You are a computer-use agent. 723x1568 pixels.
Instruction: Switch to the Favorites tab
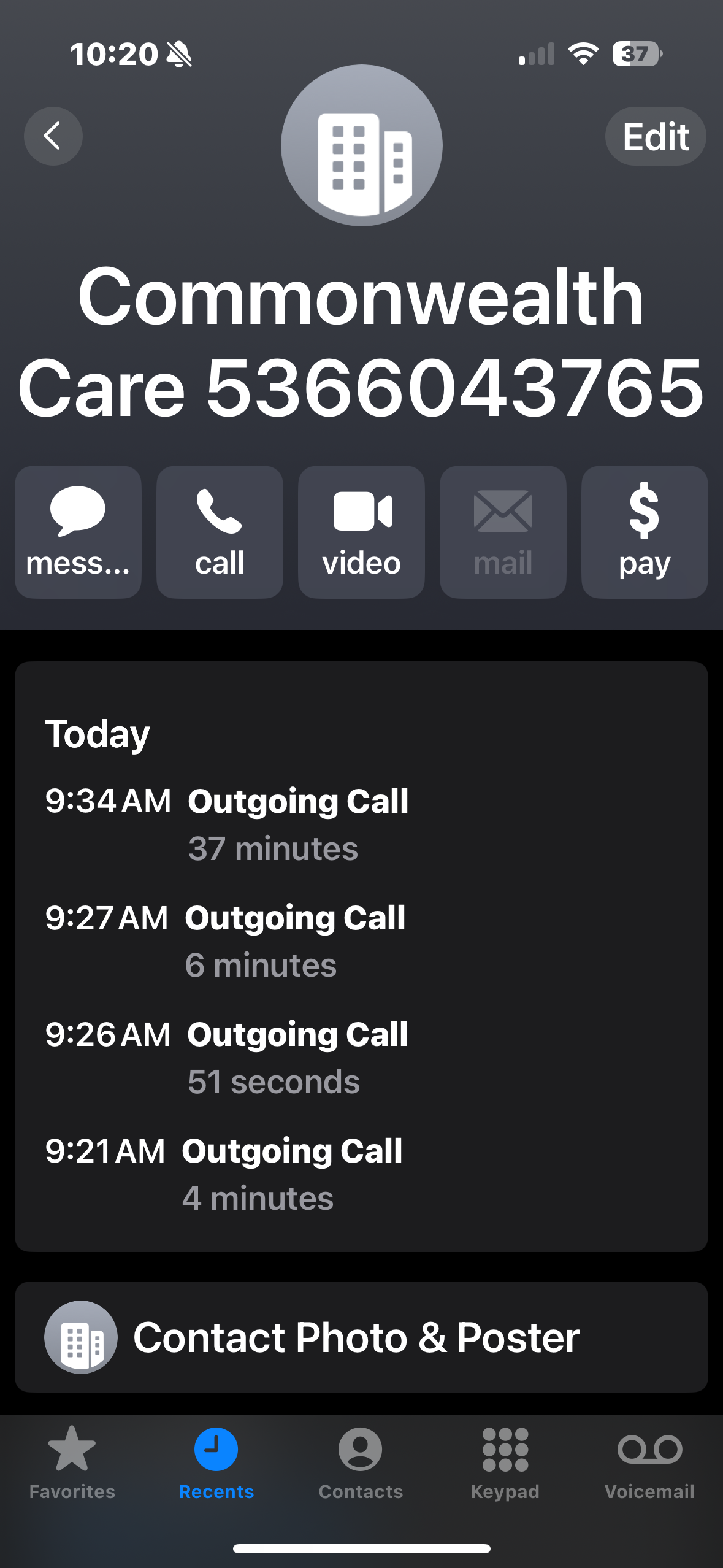point(72,1463)
